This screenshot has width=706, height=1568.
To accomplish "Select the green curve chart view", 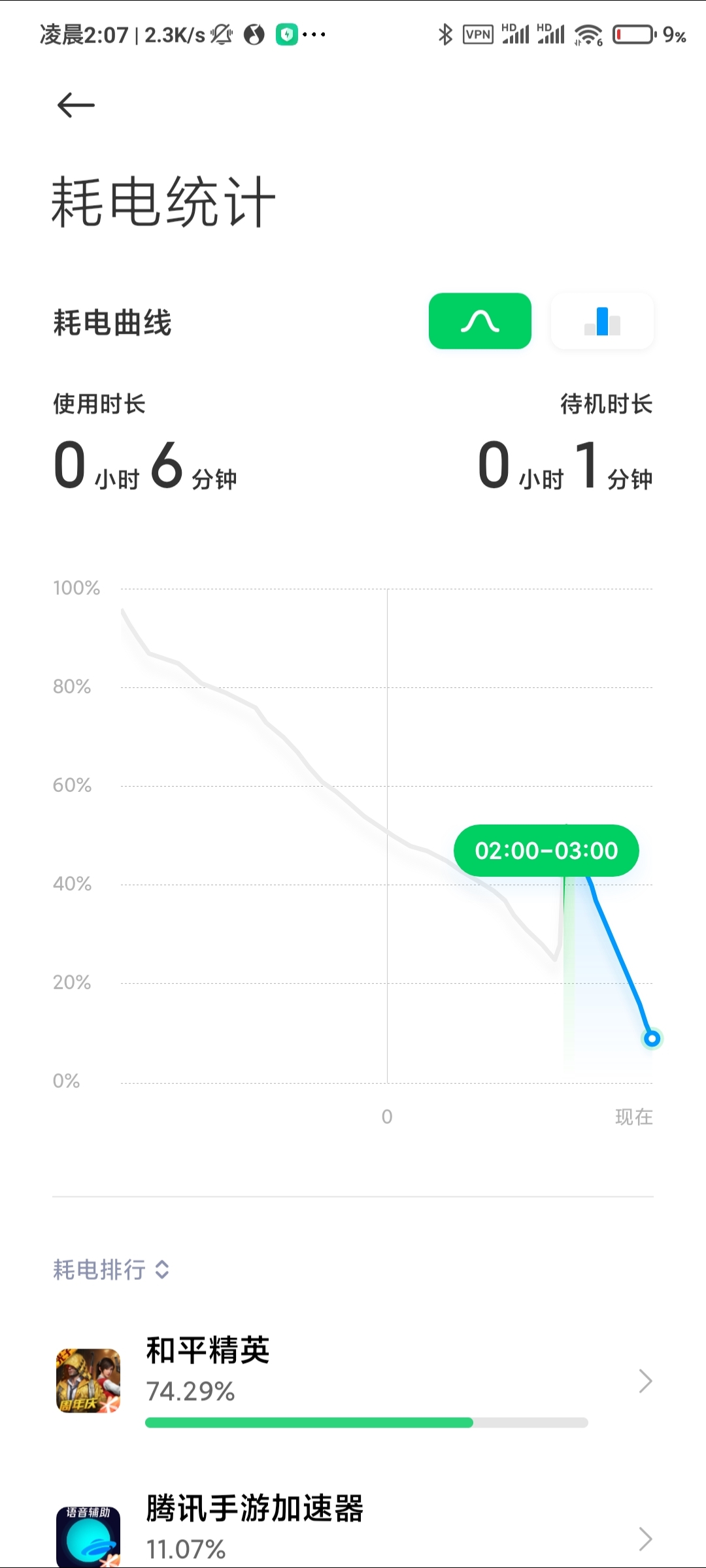I will (480, 321).
